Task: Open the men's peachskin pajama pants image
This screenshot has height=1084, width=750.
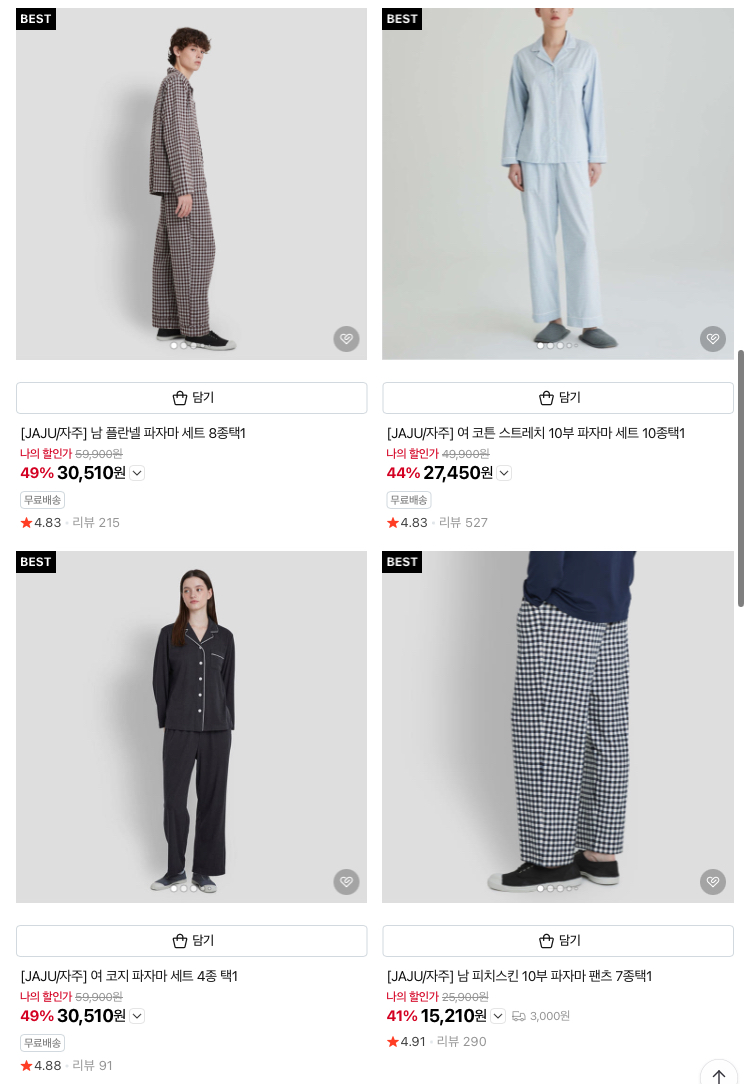Action: coord(557,726)
